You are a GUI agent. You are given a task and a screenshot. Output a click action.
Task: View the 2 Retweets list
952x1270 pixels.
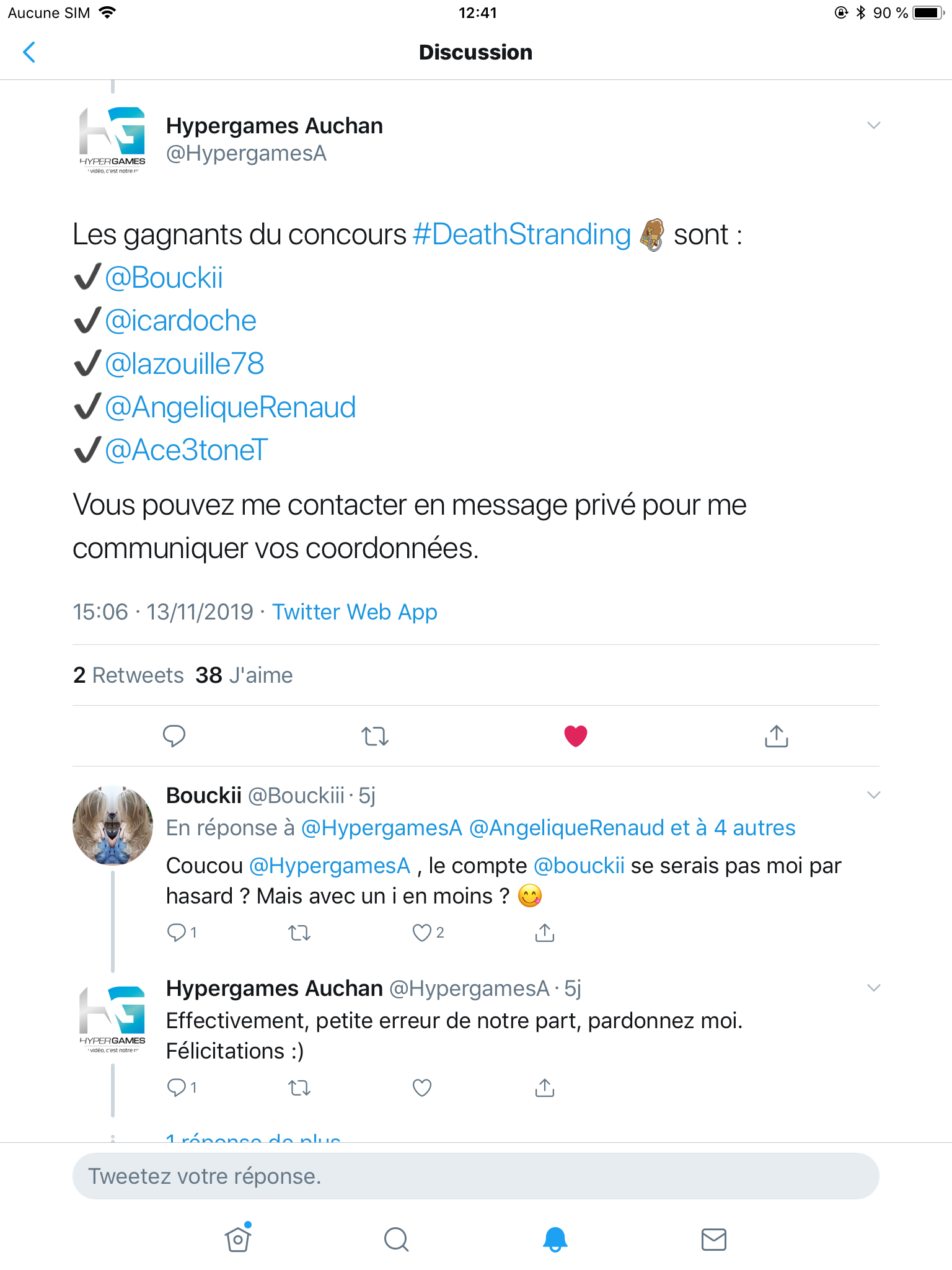pos(128,675)
